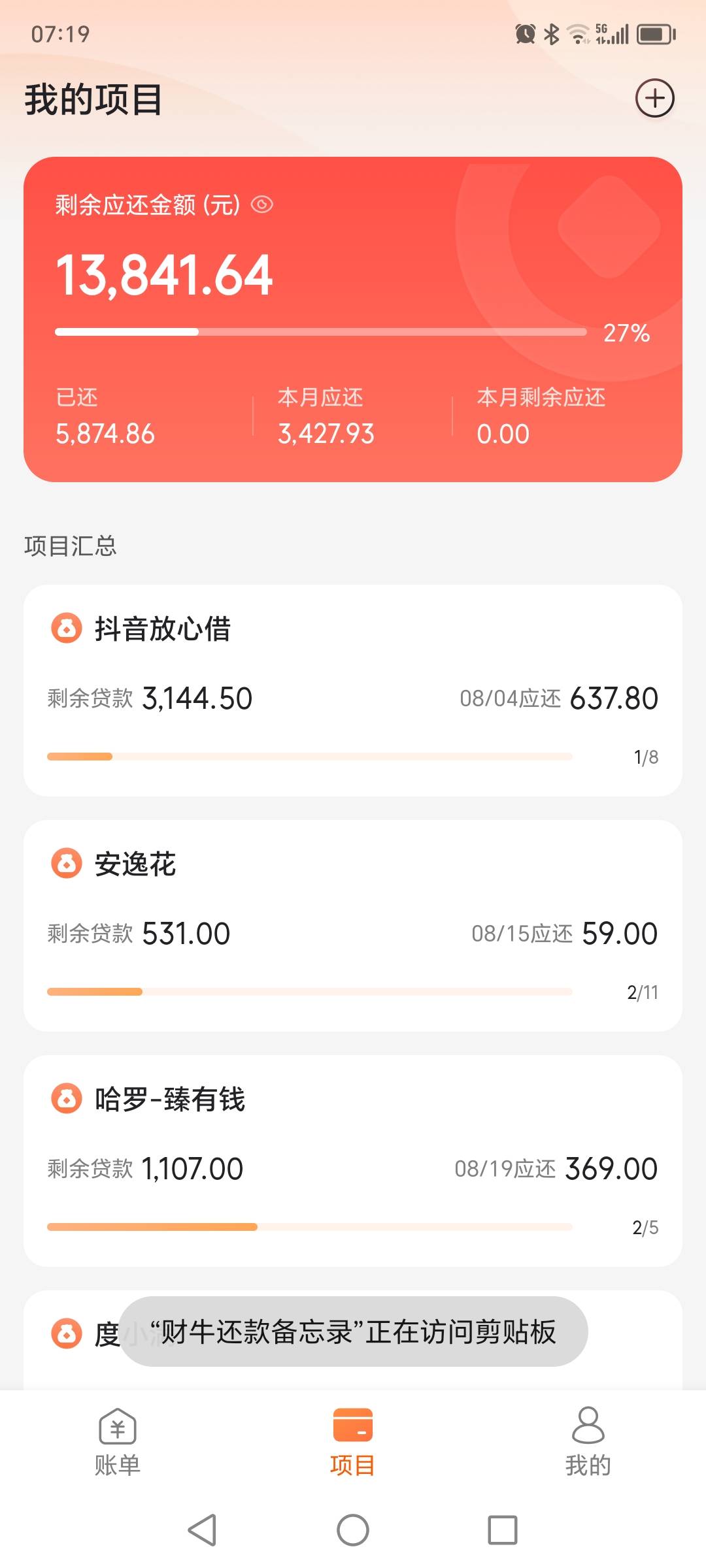
Task: Open the 哈罗-臻有钱 loan card
Action: click(x=353, y=1161)
